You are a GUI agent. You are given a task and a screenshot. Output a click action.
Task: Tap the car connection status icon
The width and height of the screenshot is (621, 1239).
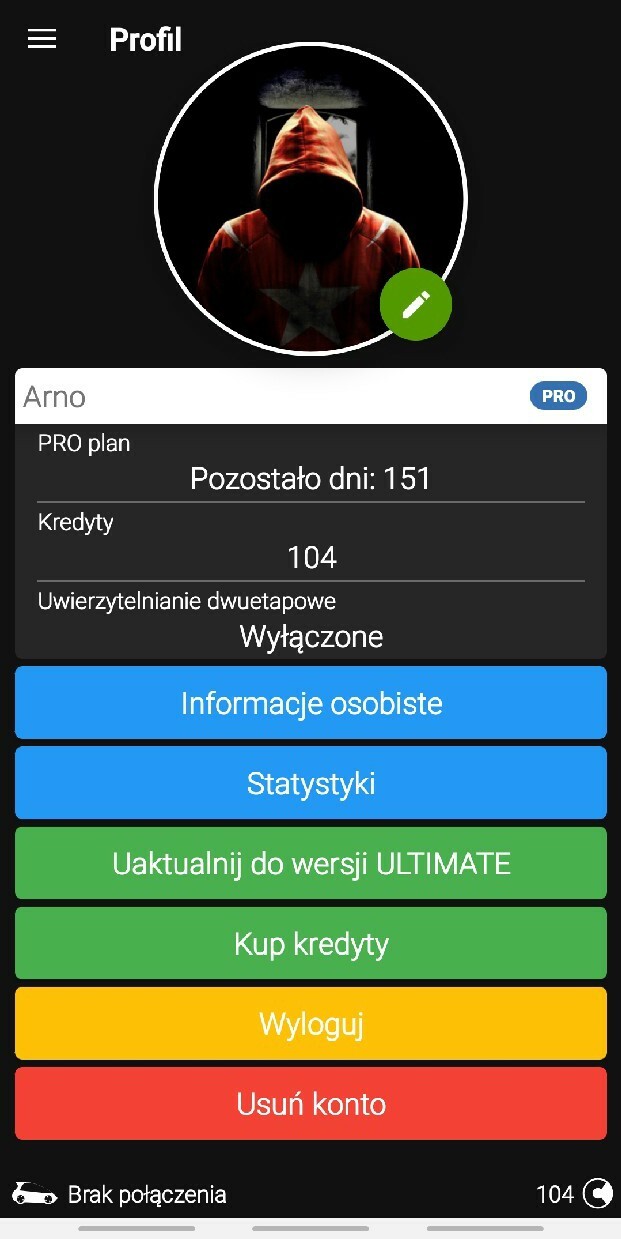point(35,1193)
